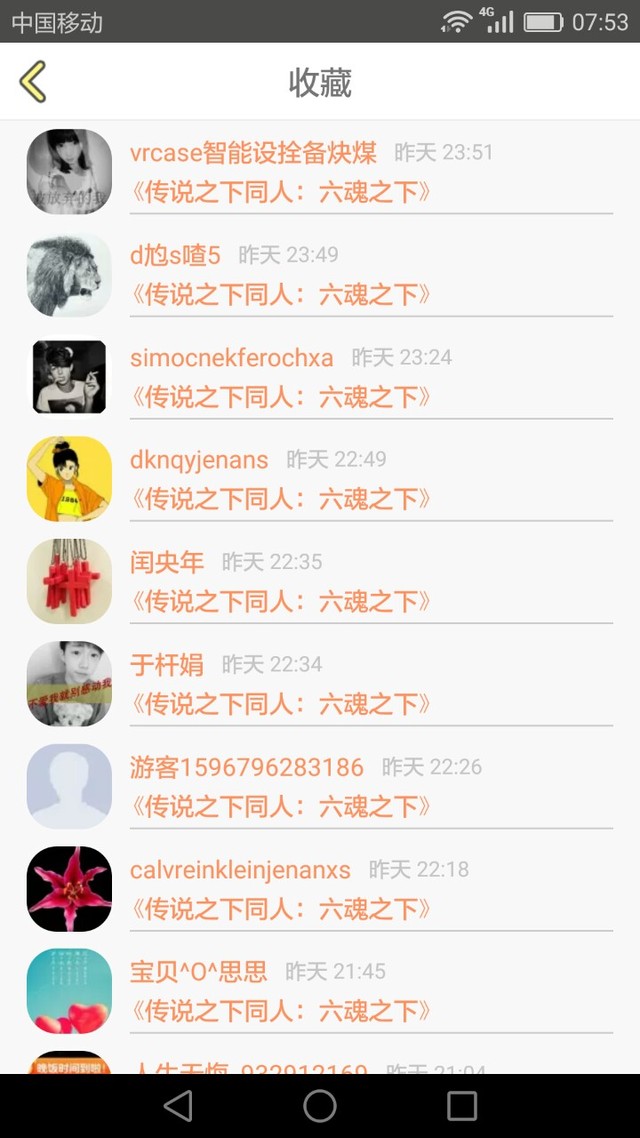Open the entry by vrcase智能设拴备炔煤
640x1138 pixels.
pyautogui.click(x=320, y=172)
